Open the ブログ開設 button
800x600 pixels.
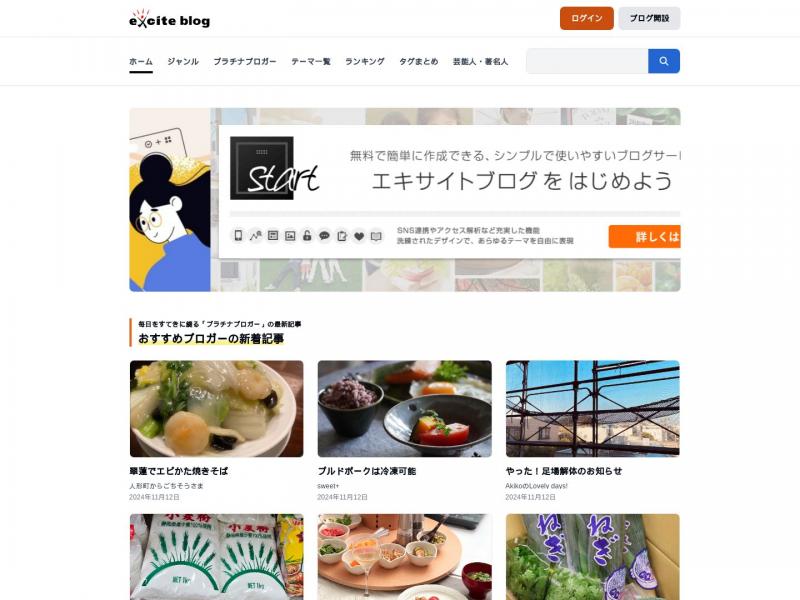coord(649,18)
